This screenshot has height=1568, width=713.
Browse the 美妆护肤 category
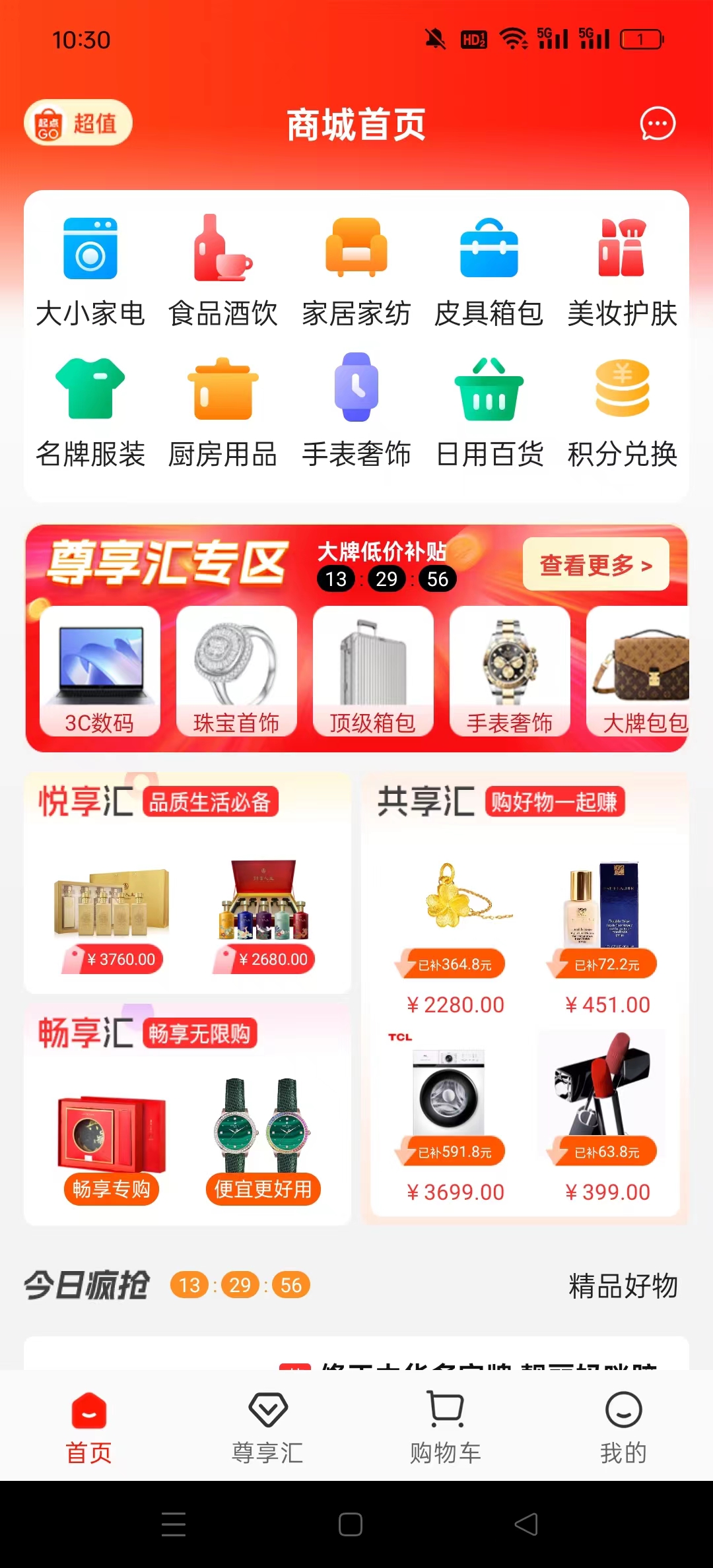(622, 272)
